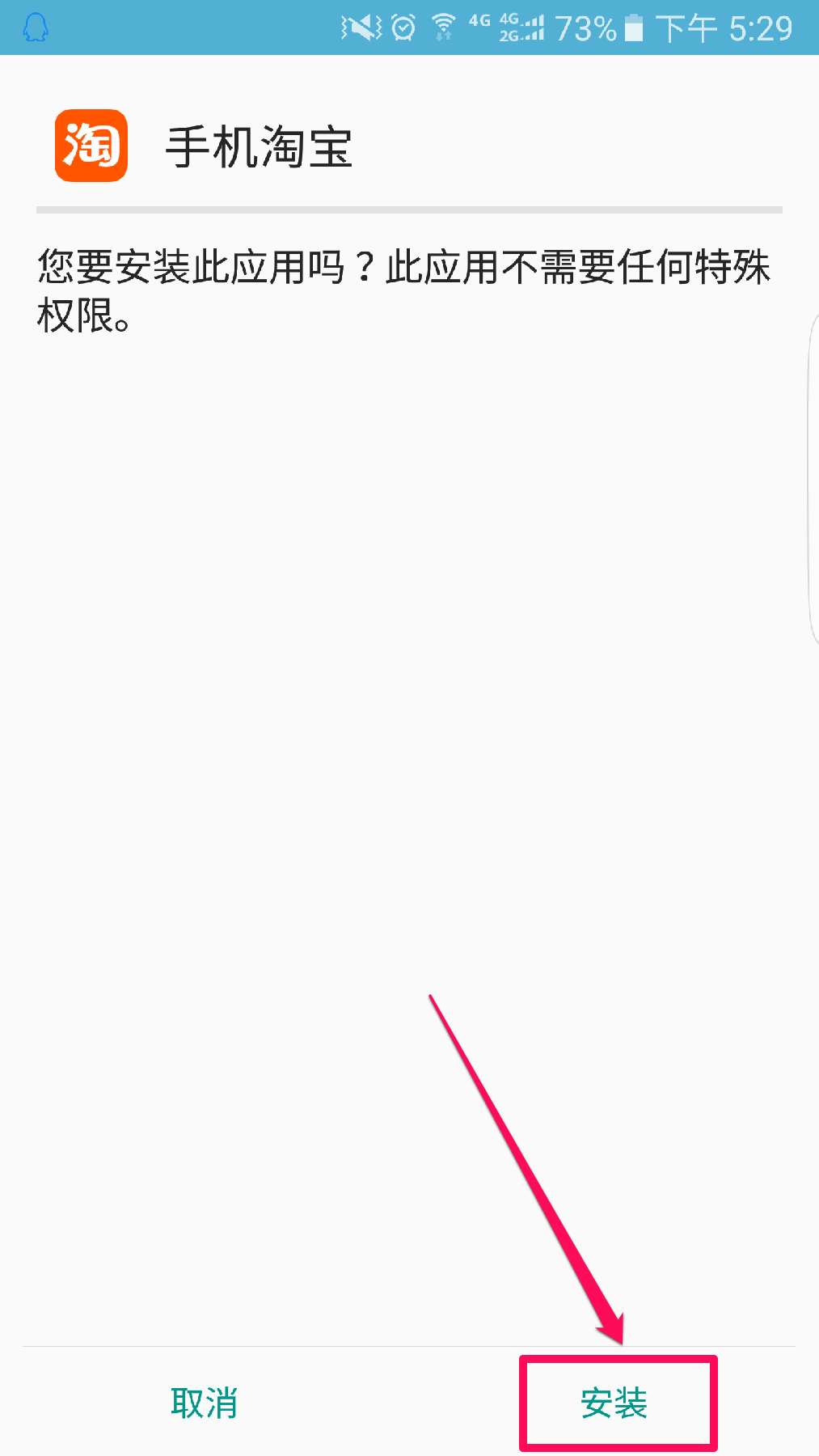Cancel the installation with 取消
Screen dimensions: 819x1456
point(204,1403)
